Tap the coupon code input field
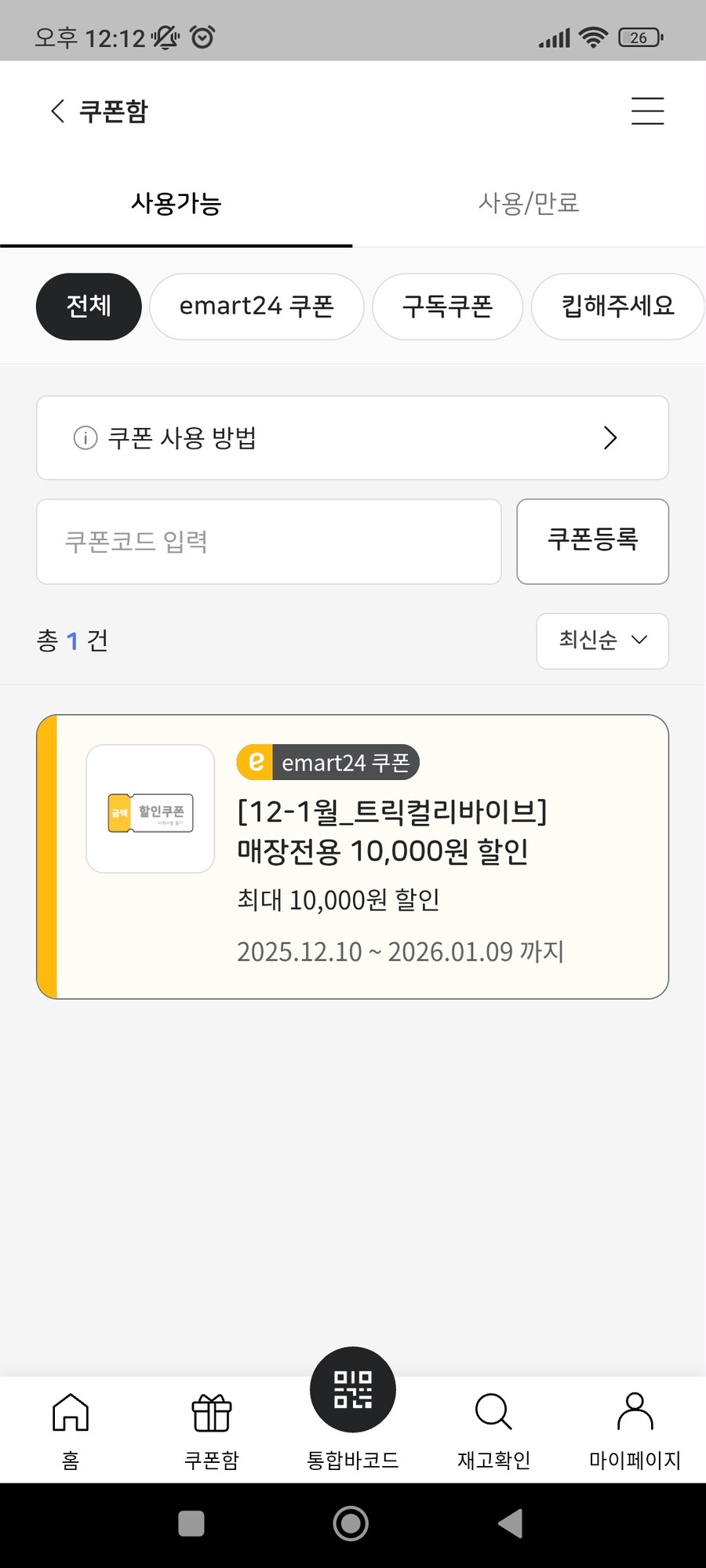706x1568 pixels. pos(269,542)
